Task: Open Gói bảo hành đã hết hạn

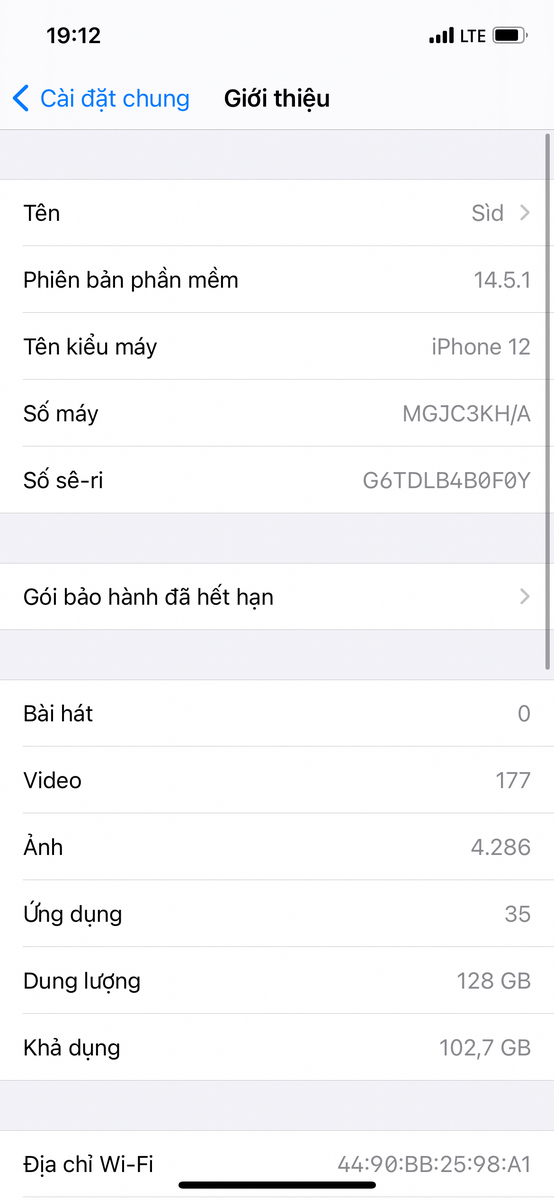Action: click(277, 597)
